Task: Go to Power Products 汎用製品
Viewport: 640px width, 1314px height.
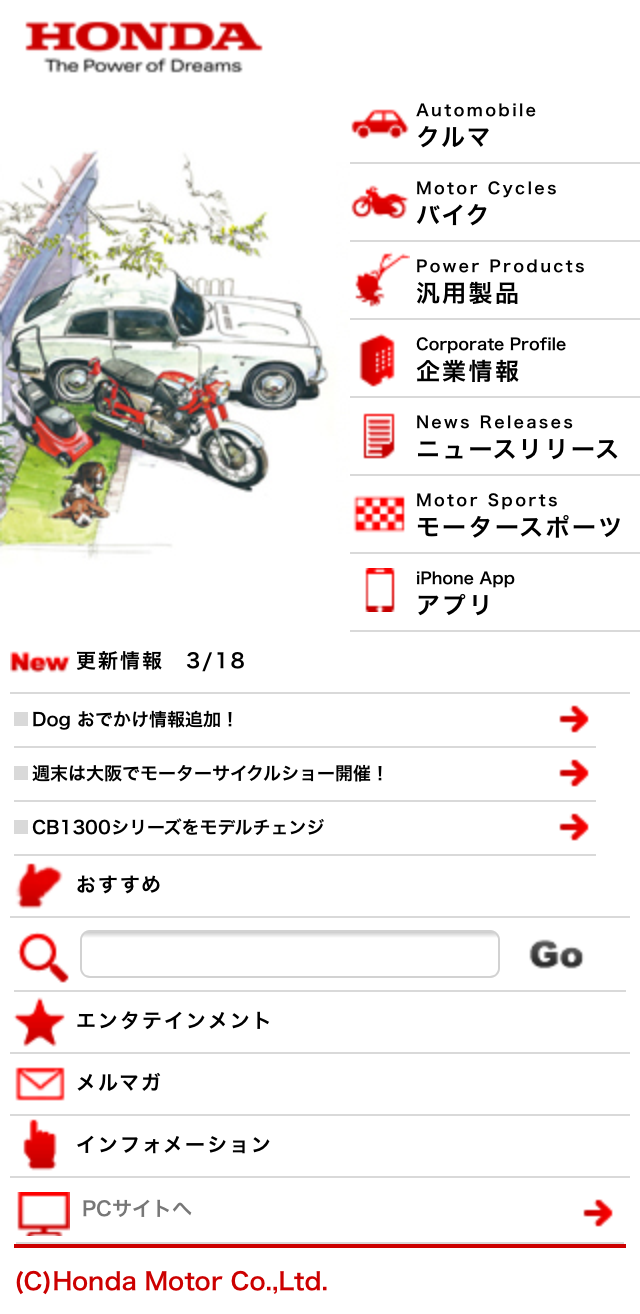Action: tap(494, 281)
